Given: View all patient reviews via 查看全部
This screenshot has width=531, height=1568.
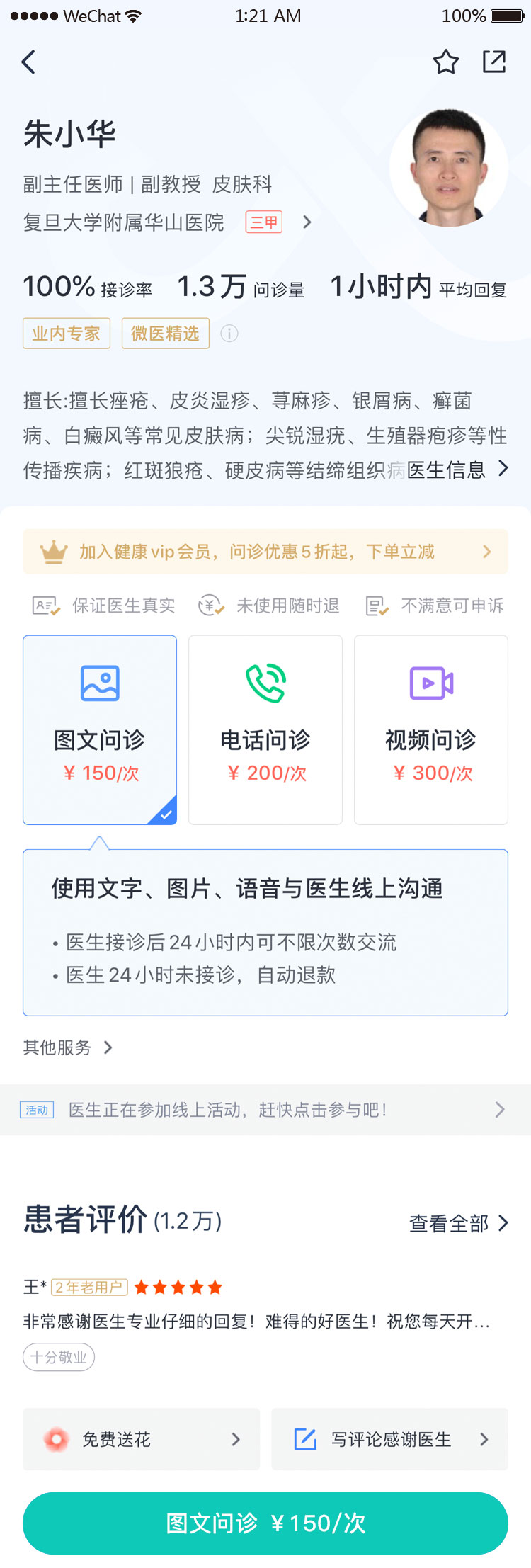Looking at the screenshot, I should (458, 1223).
